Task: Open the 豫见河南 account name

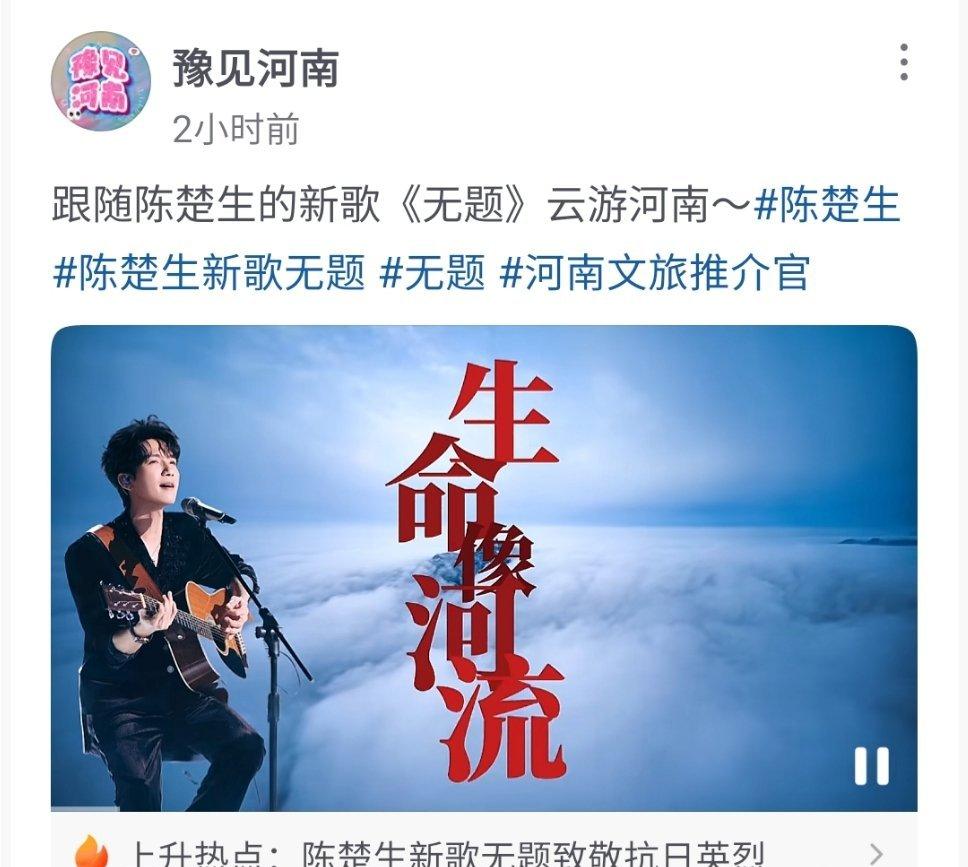Action: pyautogui.click(x=256, y=69)
